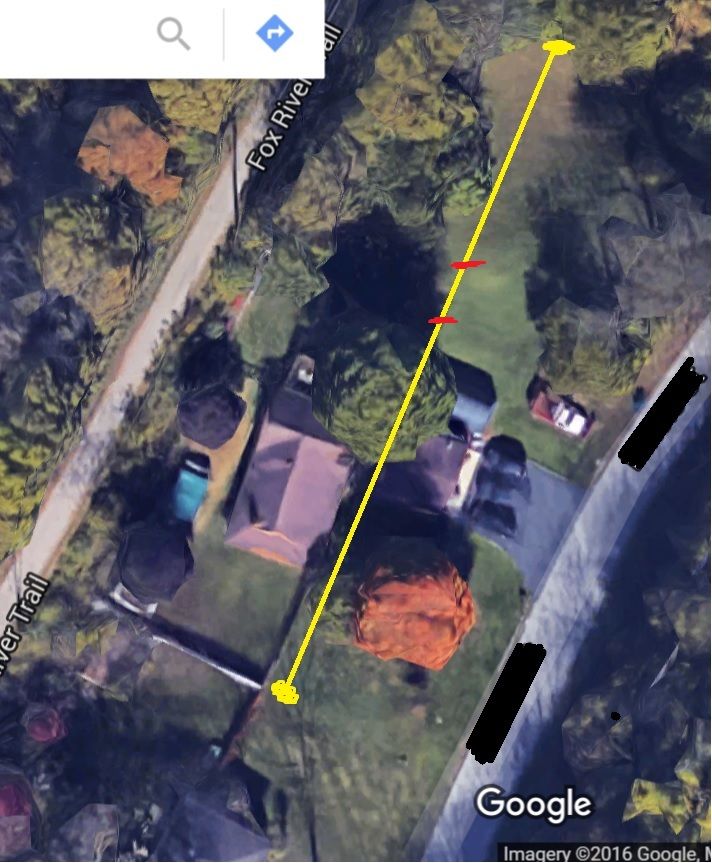The width and height of the screenshot is (712, 863).
Task: Open directions with the blue arrow icon
Action: 274,34
